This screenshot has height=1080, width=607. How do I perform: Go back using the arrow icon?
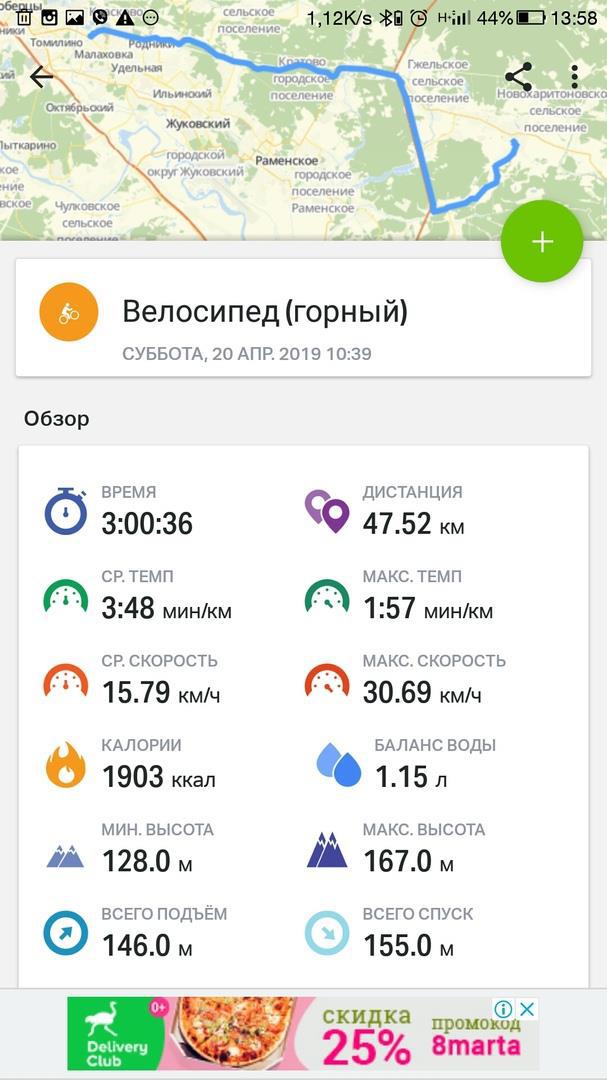[x=41, y=77]
